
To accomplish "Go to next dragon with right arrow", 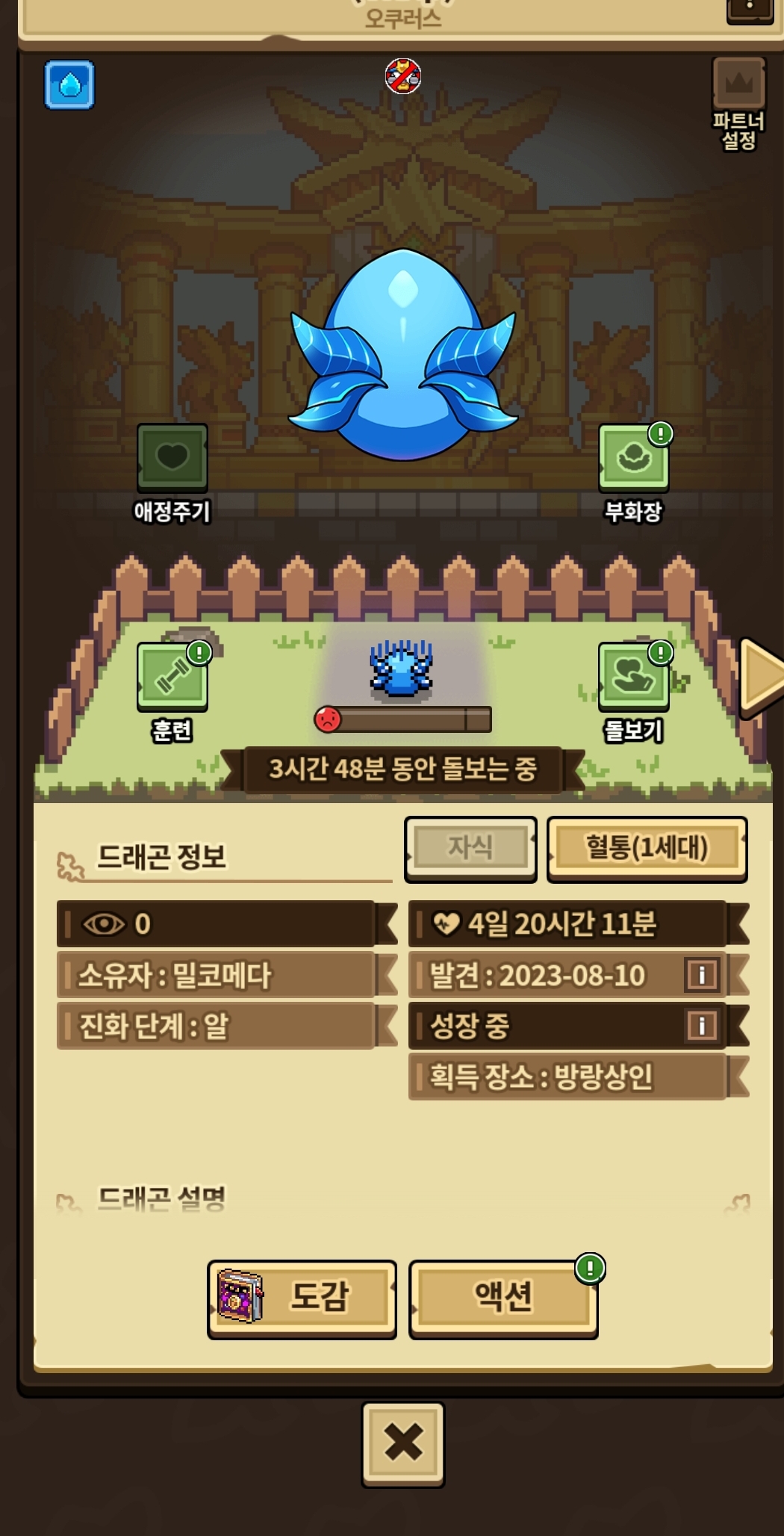I will point(762,676).
